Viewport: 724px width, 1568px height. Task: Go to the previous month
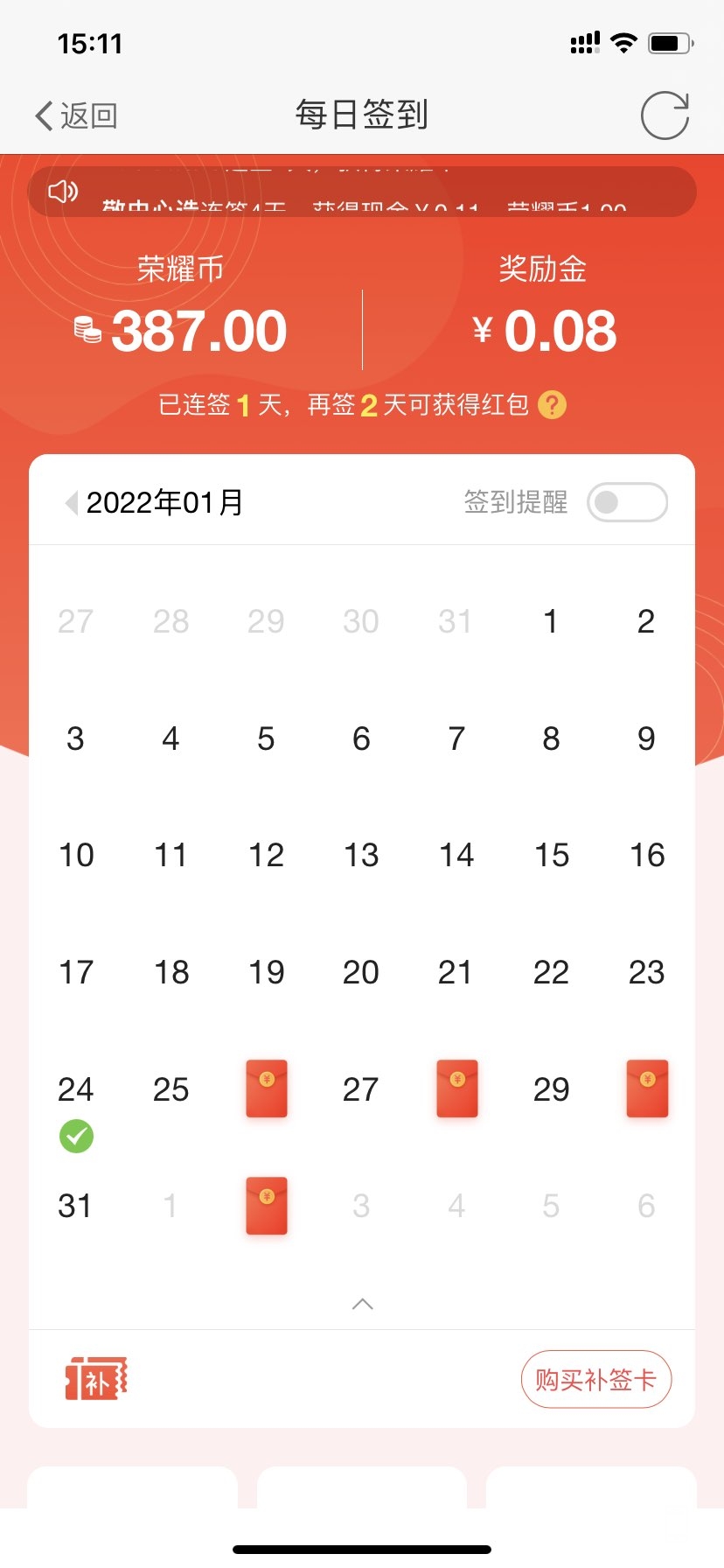point(72,503)
